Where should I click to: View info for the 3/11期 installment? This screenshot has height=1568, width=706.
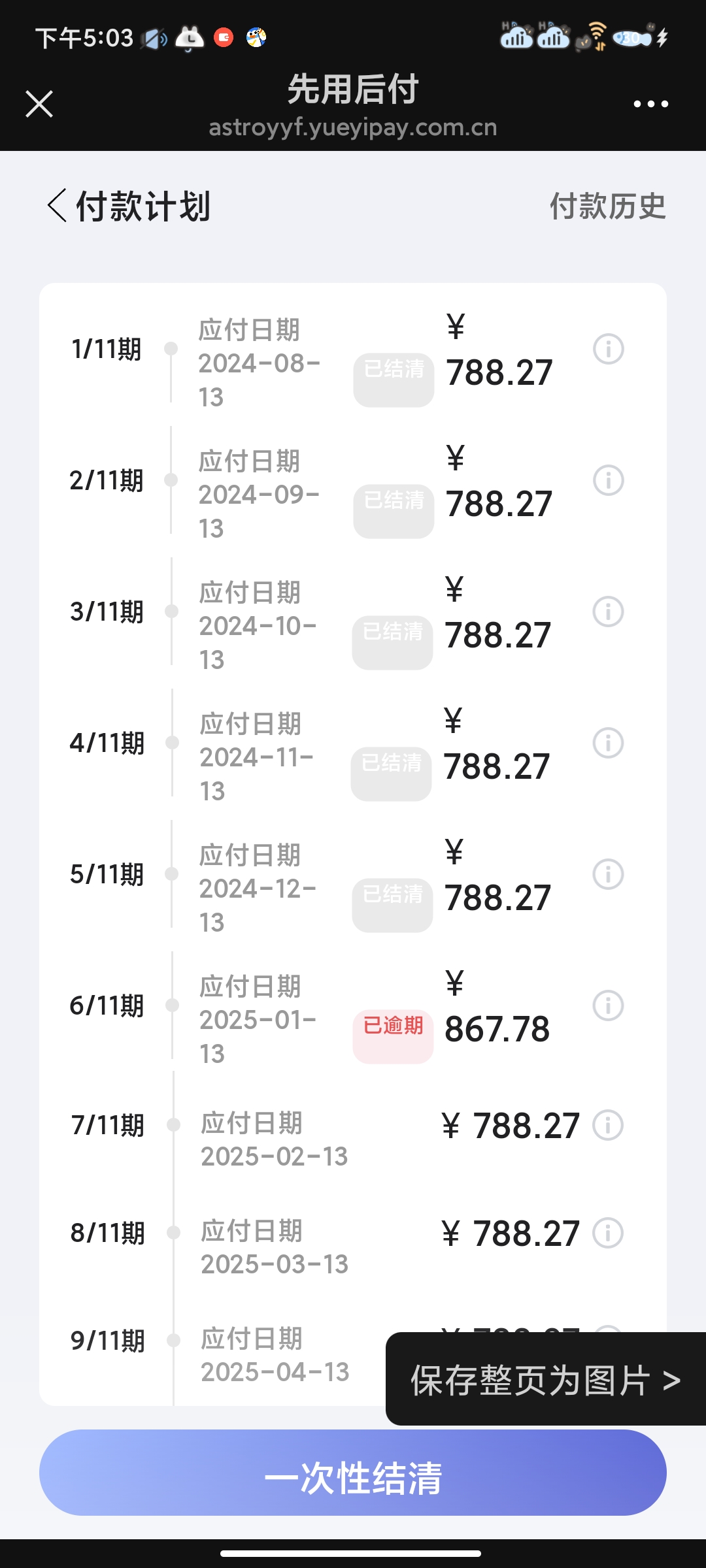608,612
